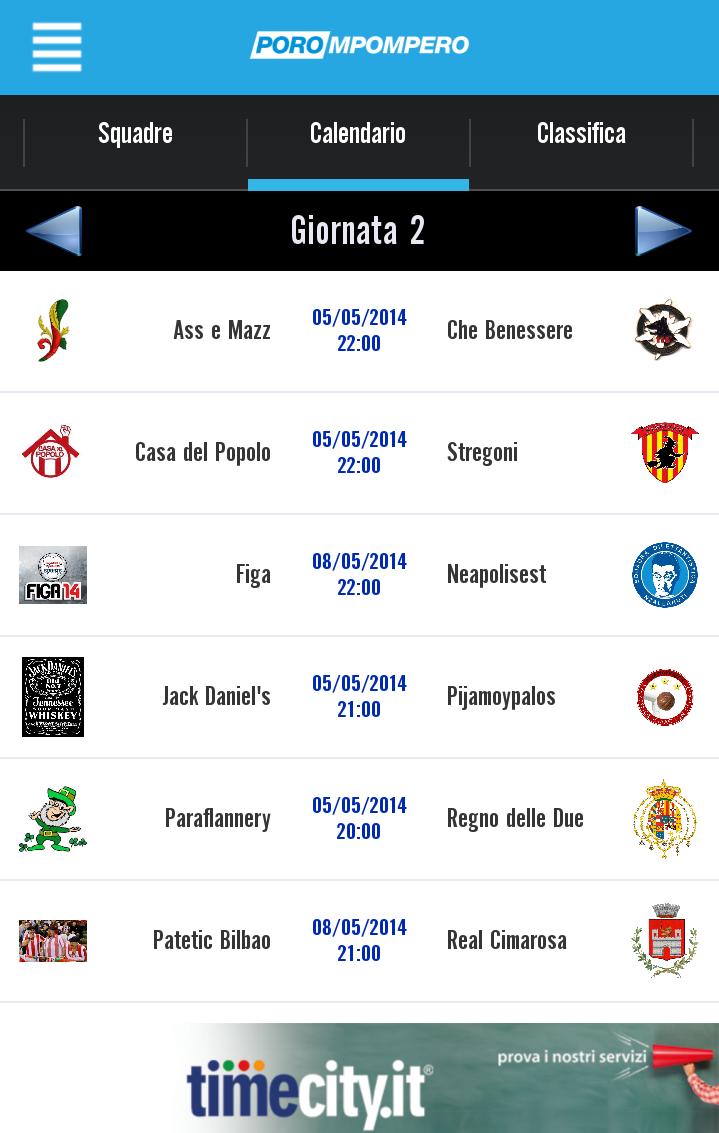Go to next giornata with right arrow
Image resolution: width=719 pixels, height=1133 pixels.
(x=663, y=231)
